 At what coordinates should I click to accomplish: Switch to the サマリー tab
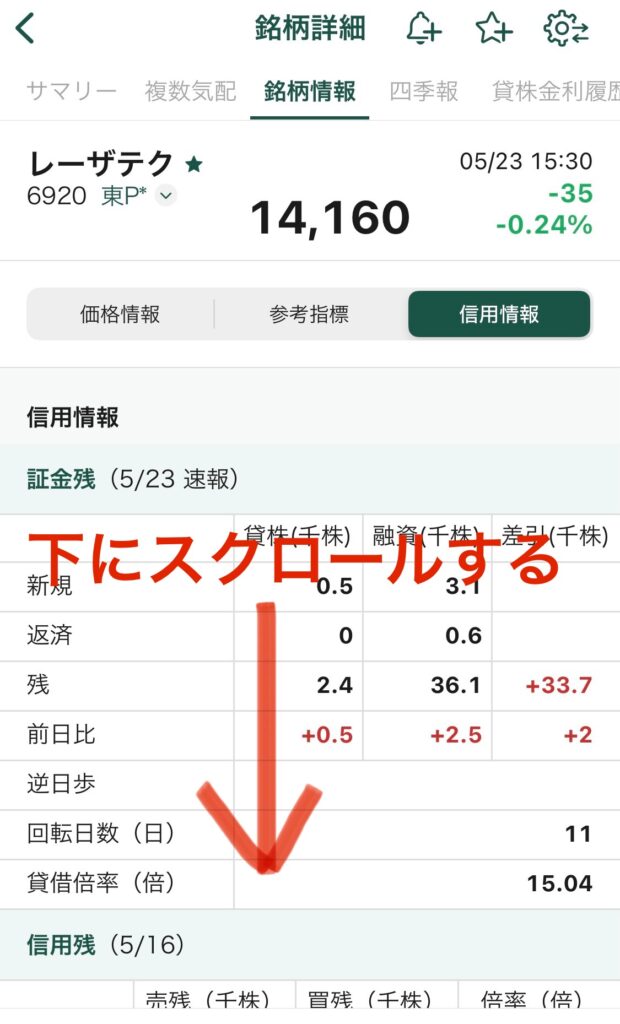click(x=71, y=91)
